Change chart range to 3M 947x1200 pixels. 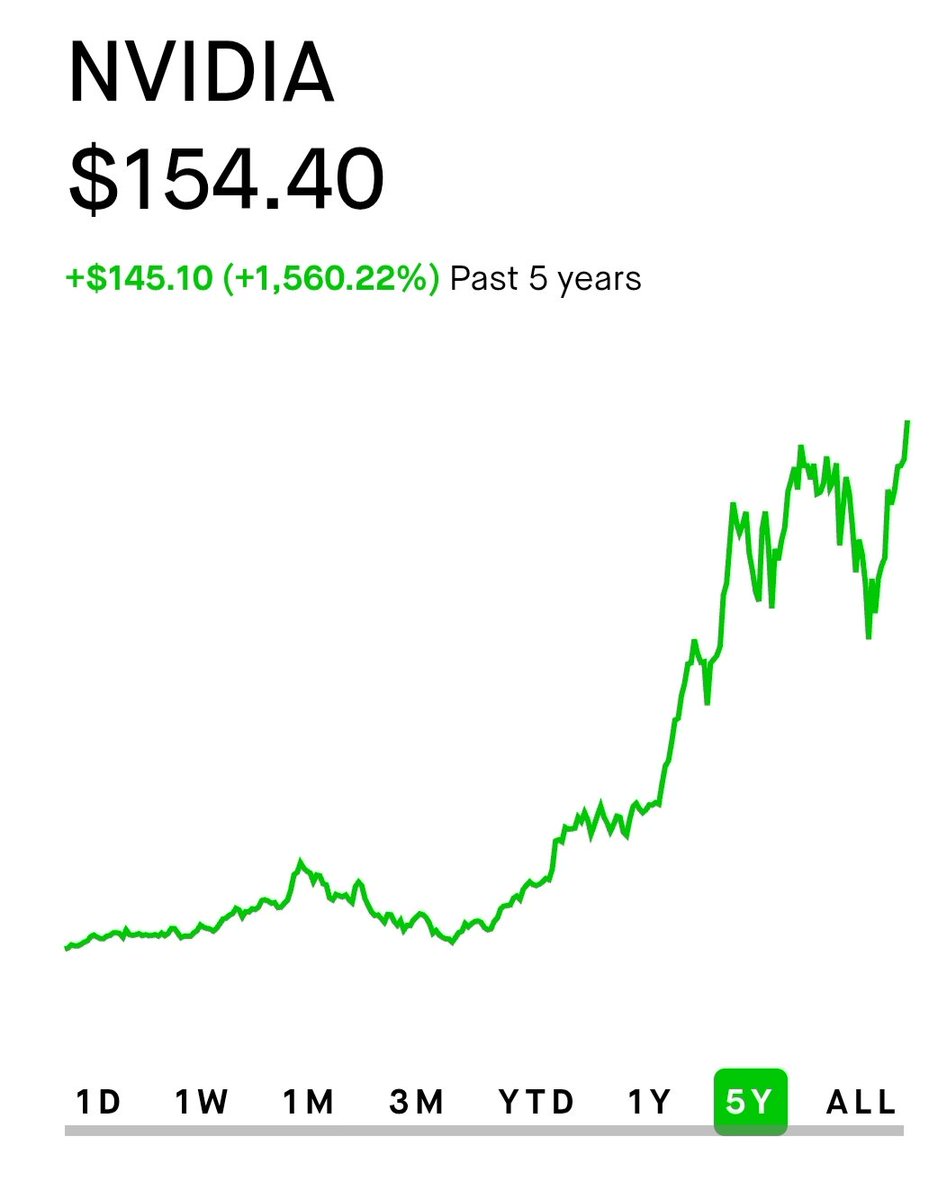tap(416, 1102)
